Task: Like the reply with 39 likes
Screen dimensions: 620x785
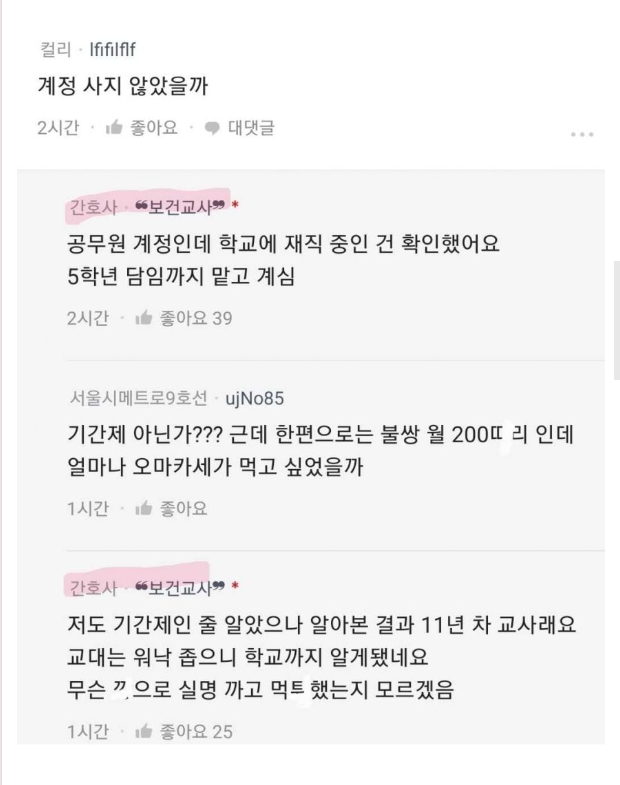Action: point(183,318)
